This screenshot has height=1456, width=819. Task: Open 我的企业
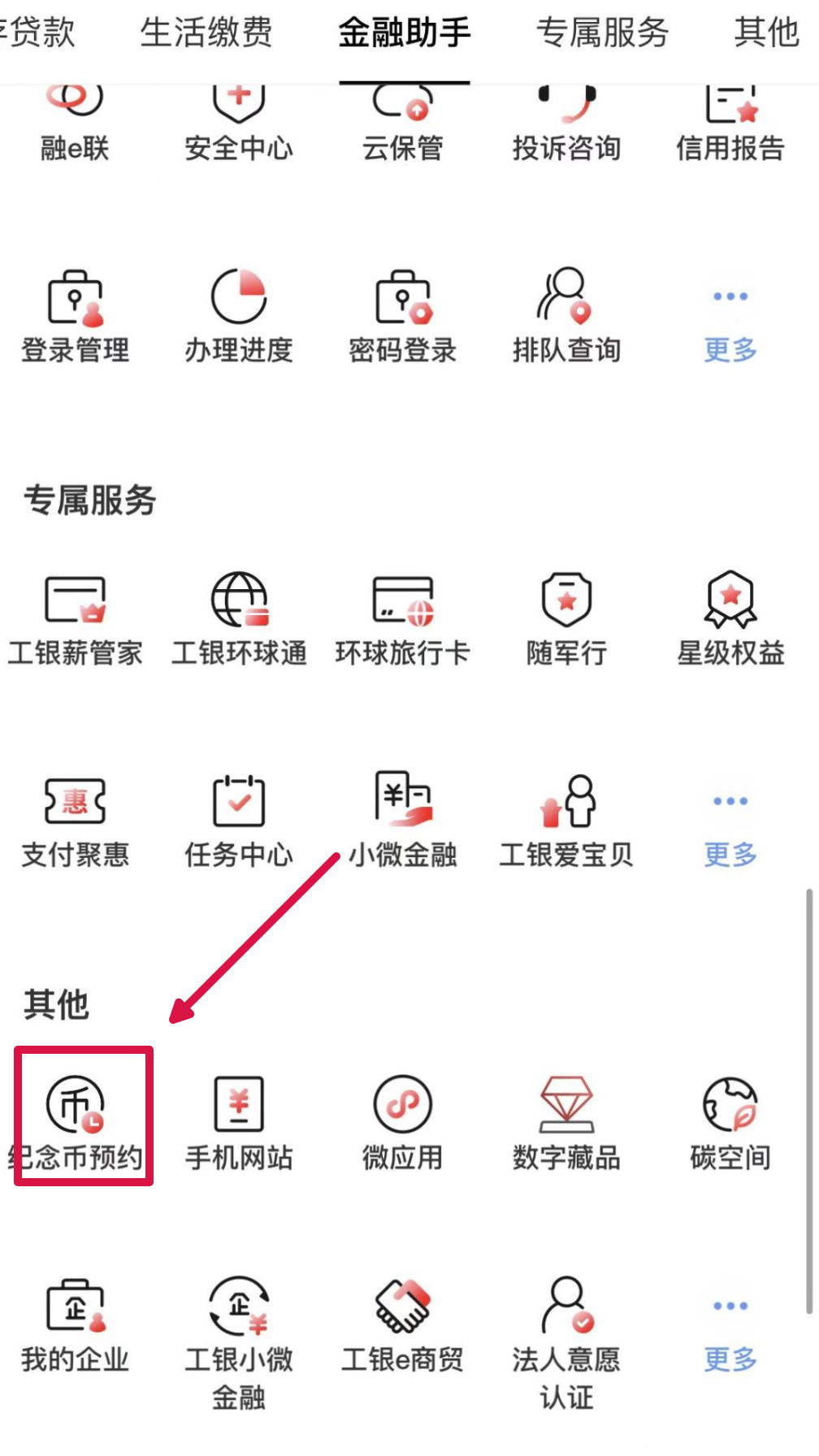76,1324
